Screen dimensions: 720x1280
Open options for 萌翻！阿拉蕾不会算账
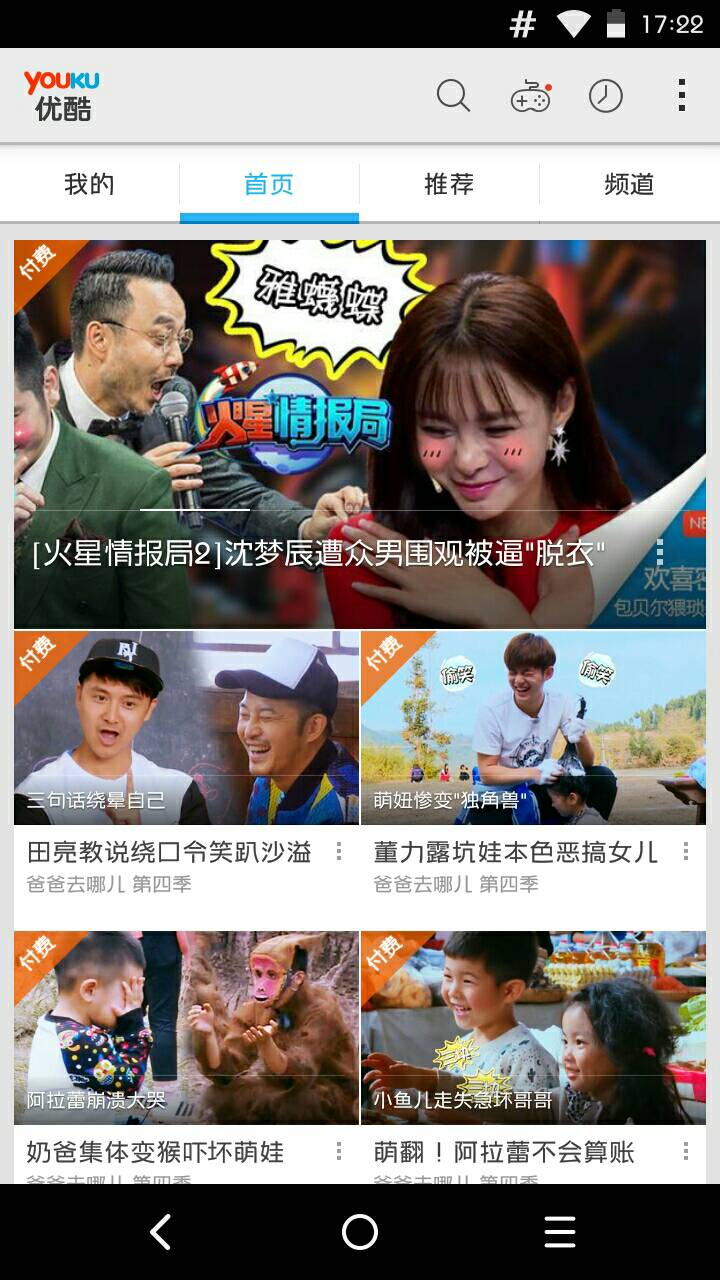(x=686, y=1152)
